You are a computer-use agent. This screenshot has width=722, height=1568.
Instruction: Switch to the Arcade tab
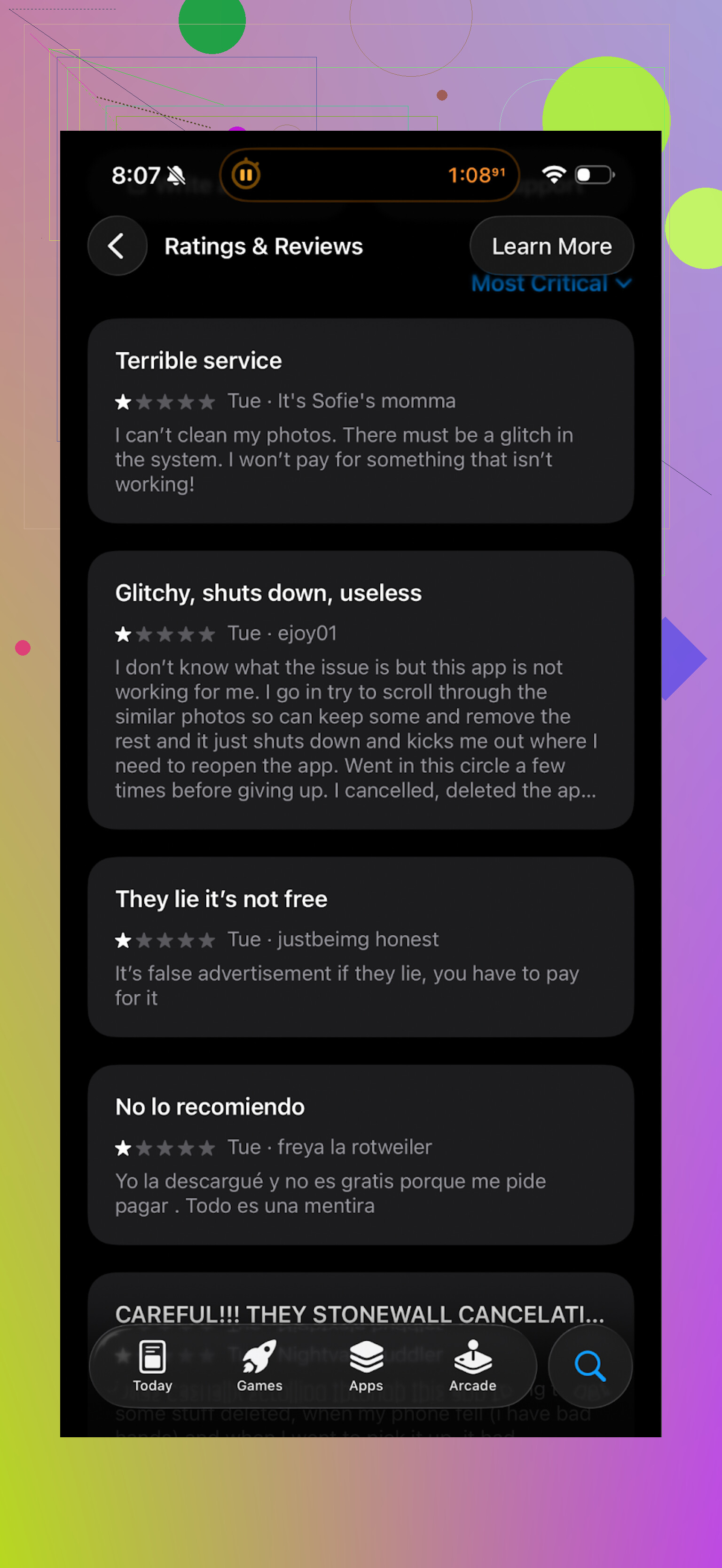pyautogui.click(x=472, y=1366)
